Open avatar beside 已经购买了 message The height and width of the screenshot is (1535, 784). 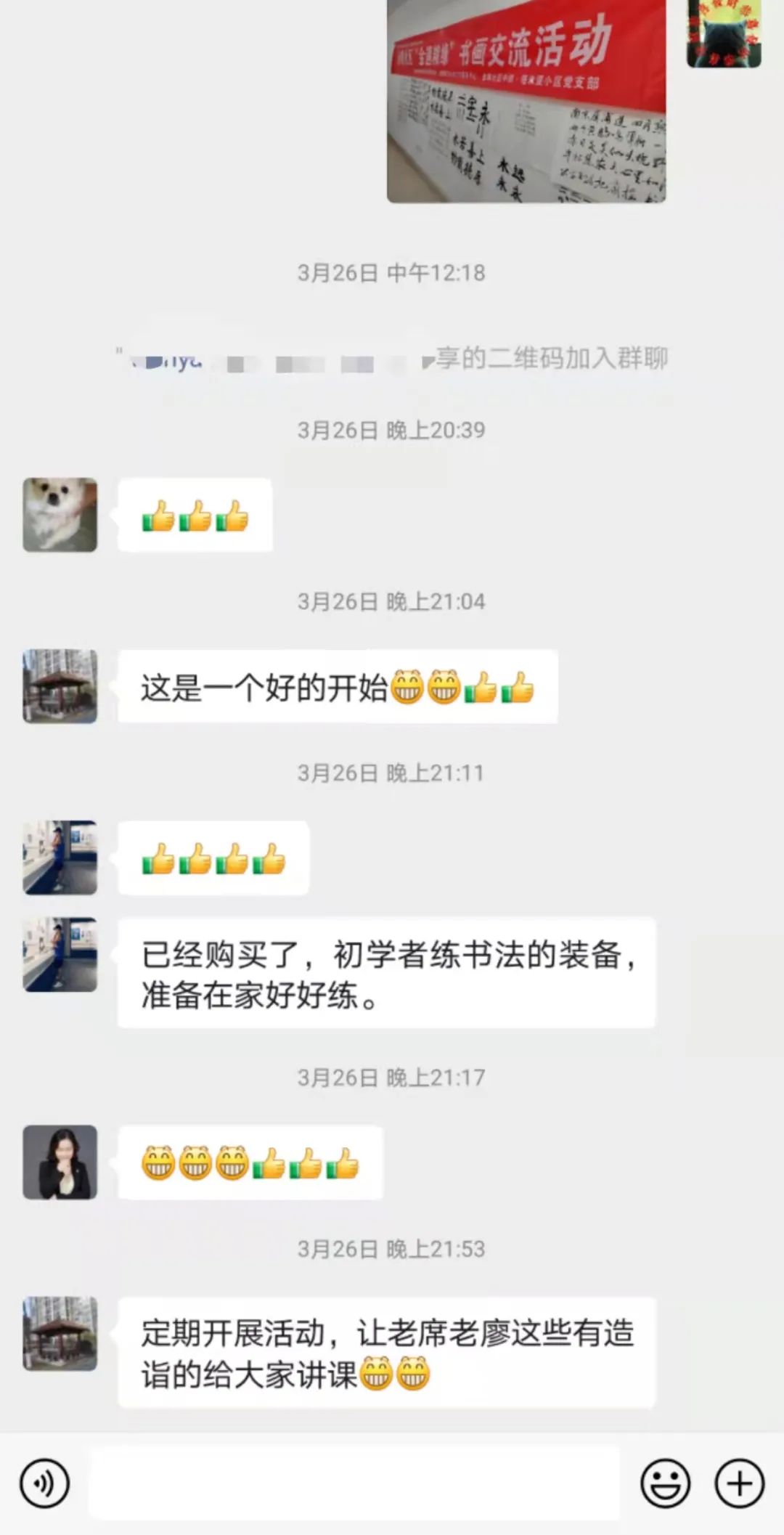(x=60, y=954)
